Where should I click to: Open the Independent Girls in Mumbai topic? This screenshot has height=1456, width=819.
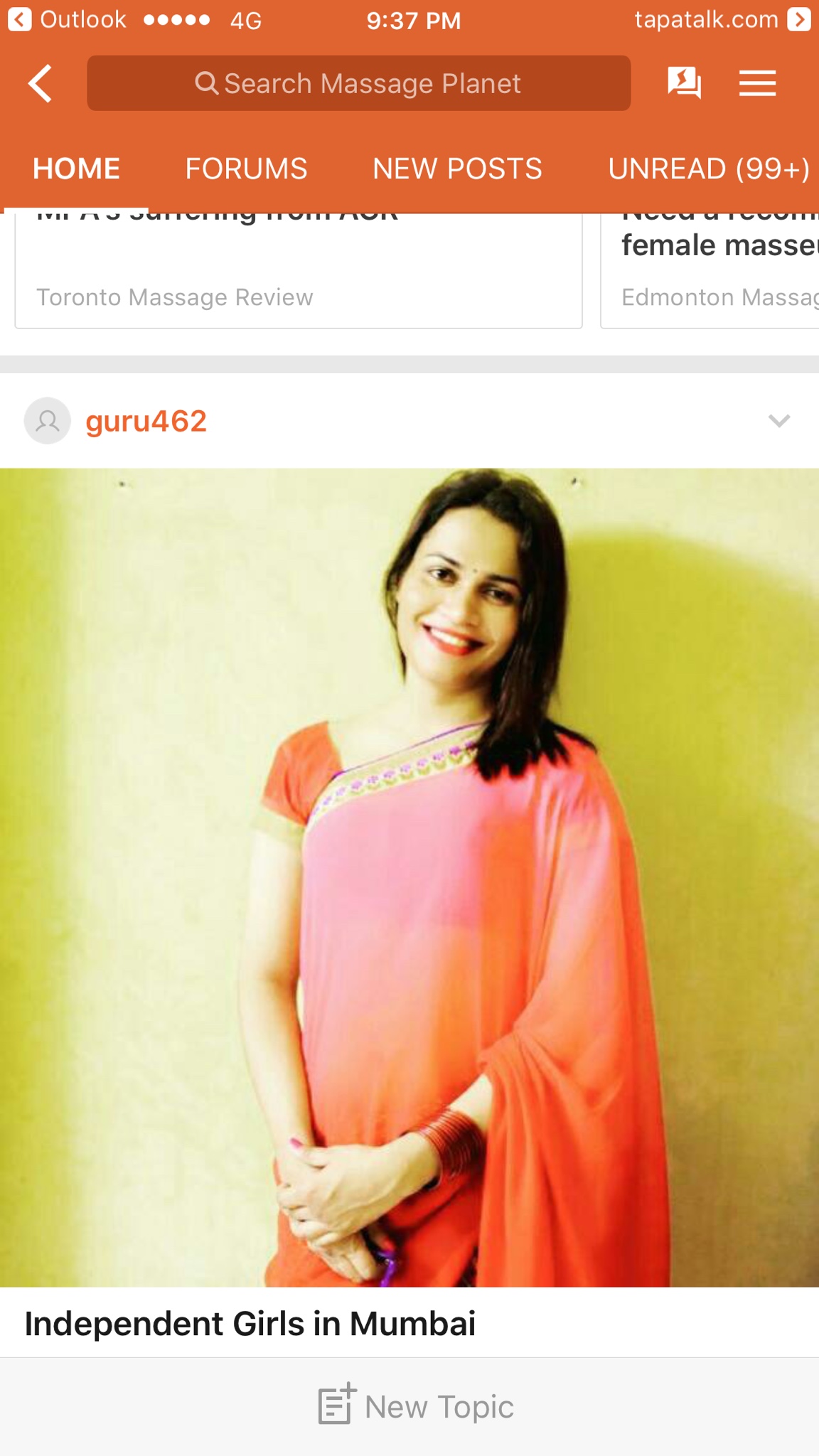tap(250, 1324)
